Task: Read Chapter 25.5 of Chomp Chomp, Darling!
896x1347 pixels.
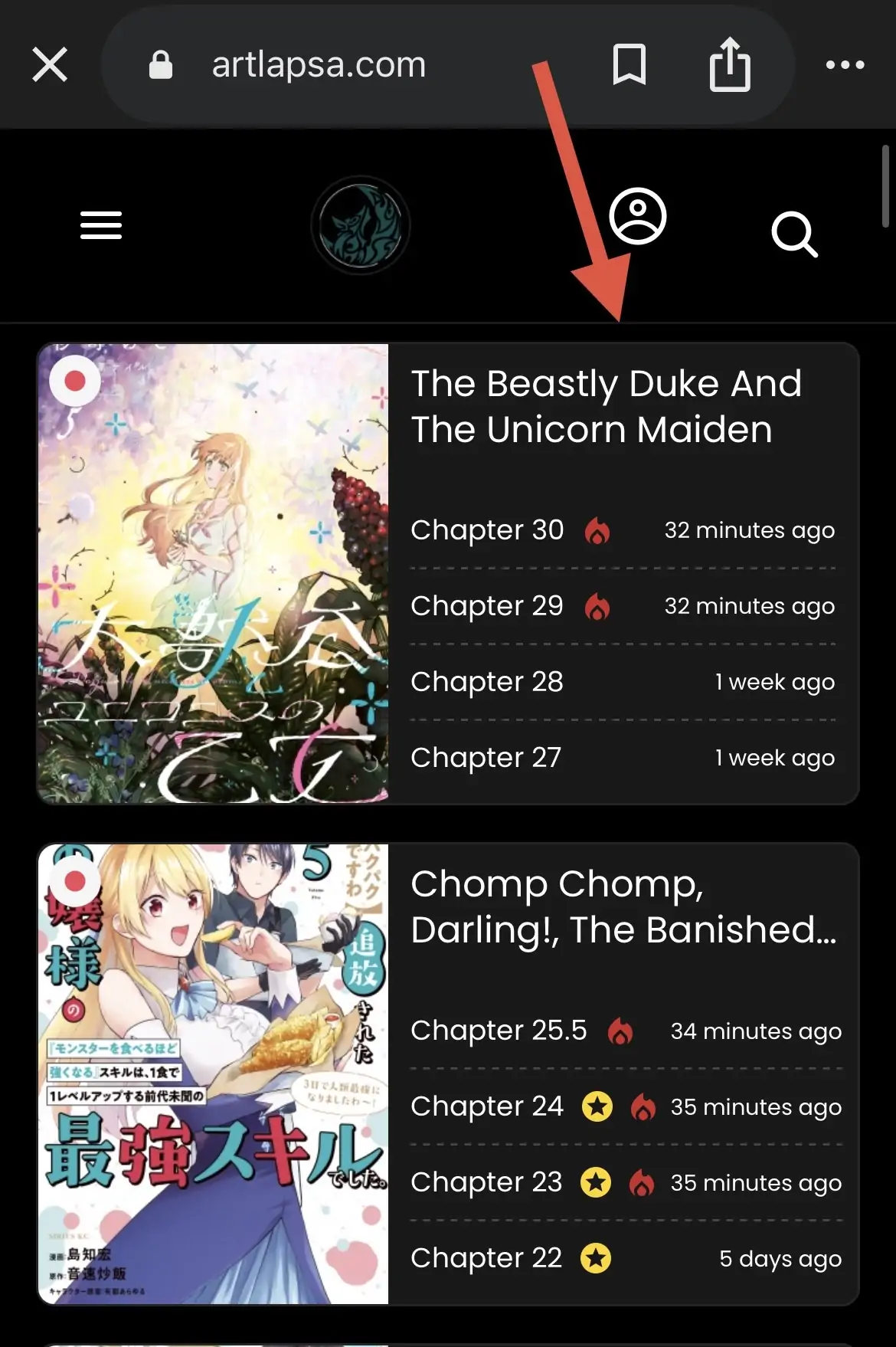Action: coord(499,1031)
